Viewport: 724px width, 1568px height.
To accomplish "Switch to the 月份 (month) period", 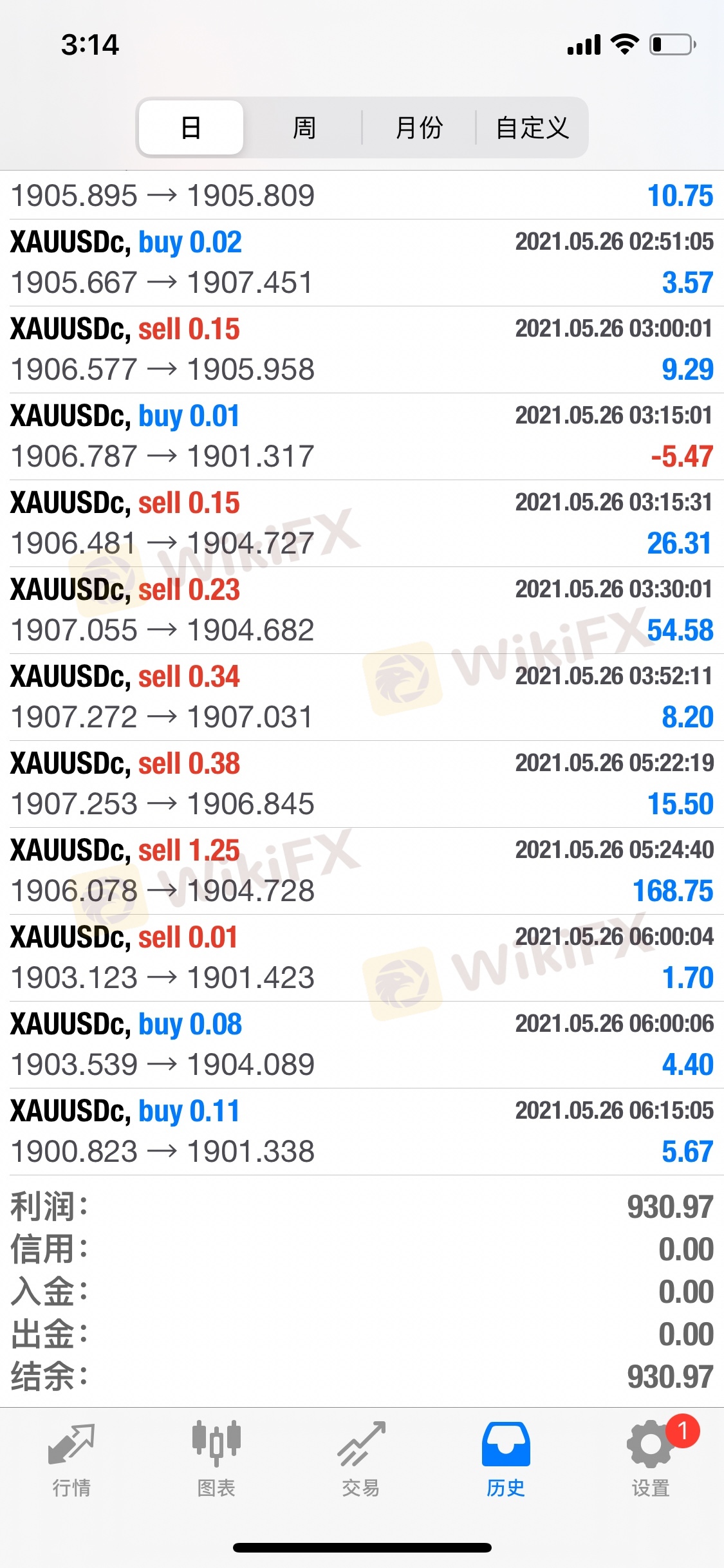I will [x=419, y=127].
